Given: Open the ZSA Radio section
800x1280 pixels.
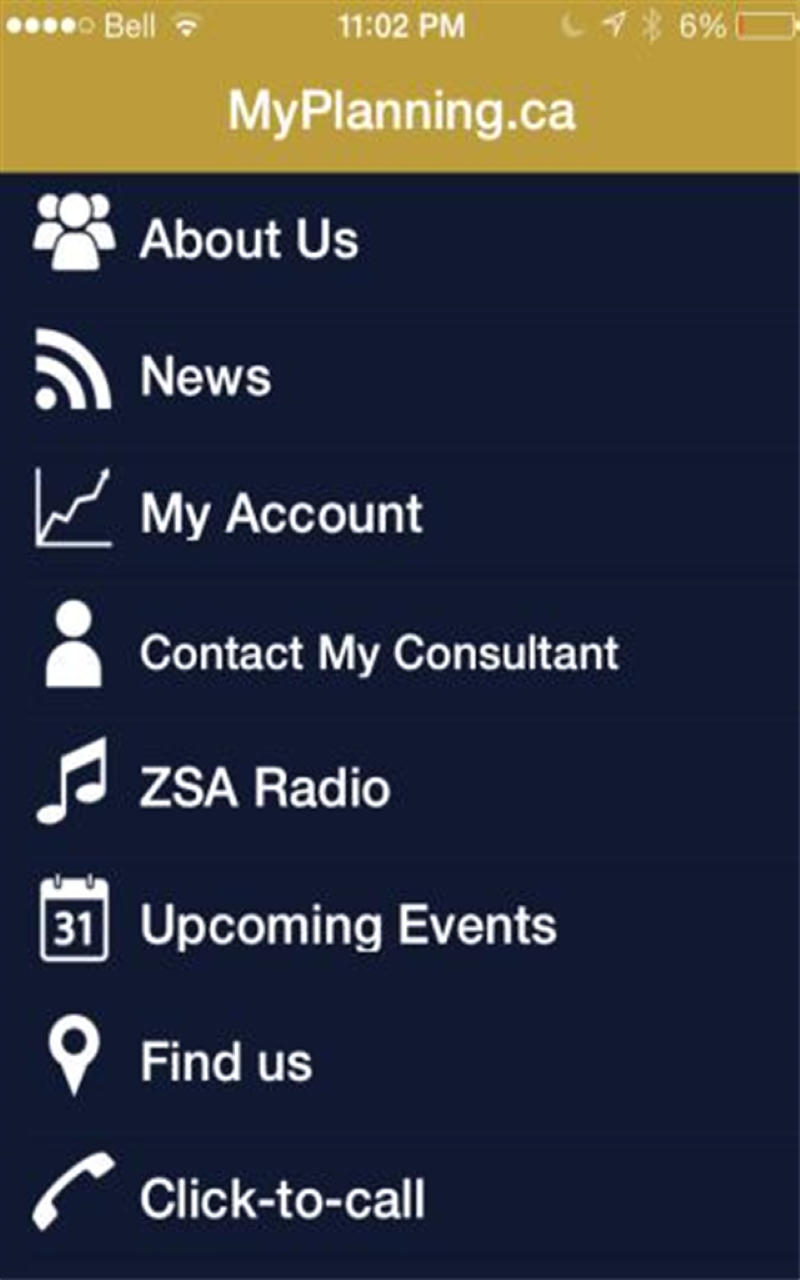Looking at the screenshot, I should coord(264,789).
